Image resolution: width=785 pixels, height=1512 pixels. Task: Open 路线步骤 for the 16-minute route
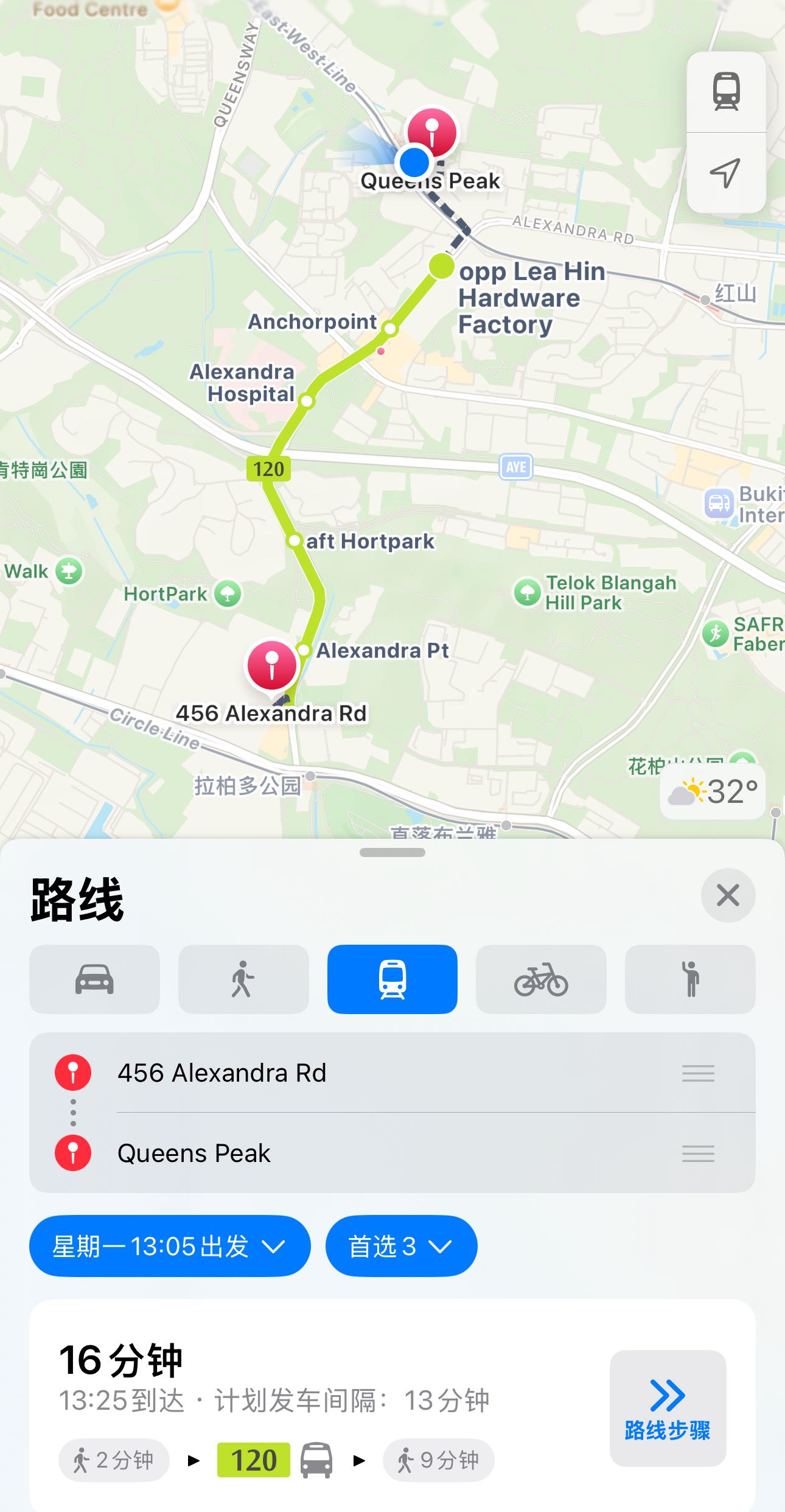pos(668,1408)
